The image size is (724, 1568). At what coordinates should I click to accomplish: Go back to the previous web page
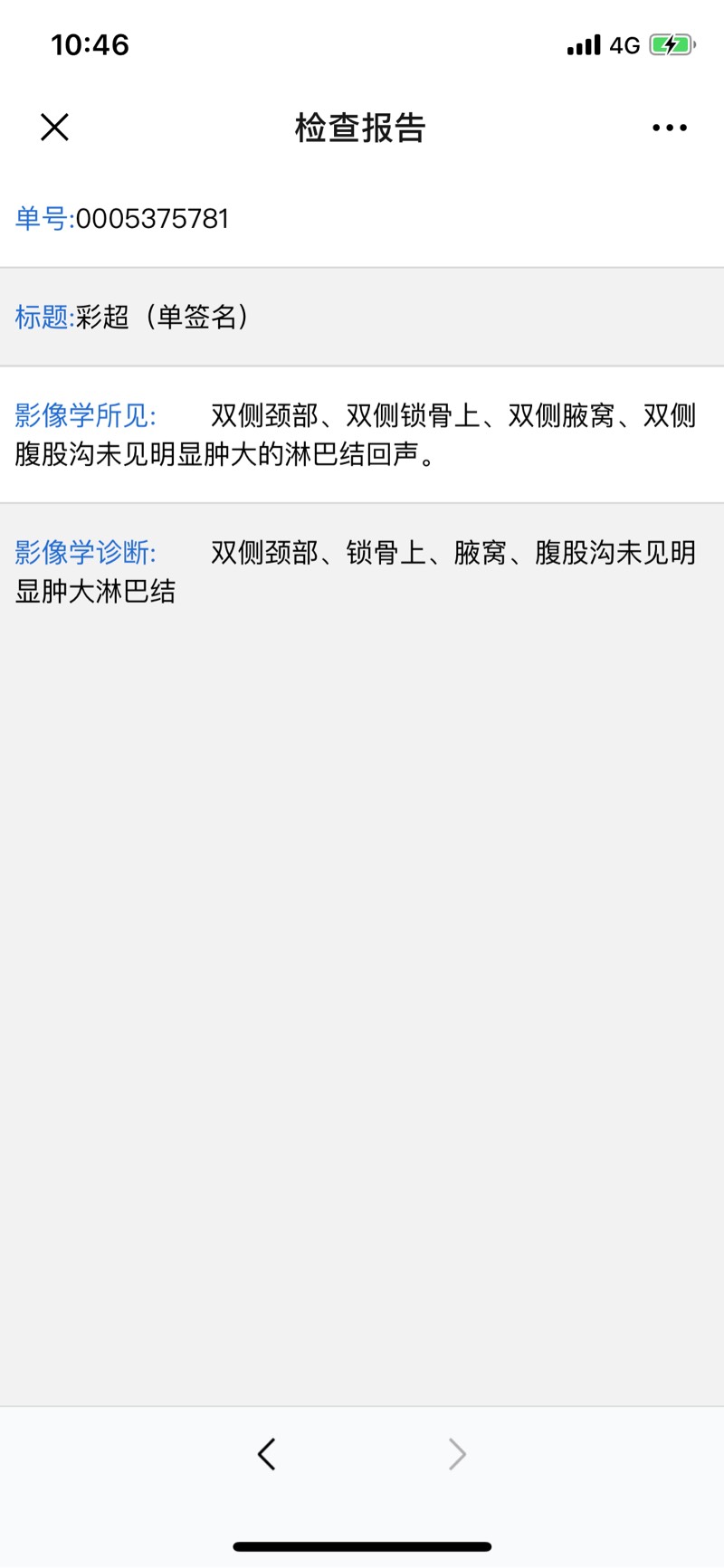click(266, 1454)
